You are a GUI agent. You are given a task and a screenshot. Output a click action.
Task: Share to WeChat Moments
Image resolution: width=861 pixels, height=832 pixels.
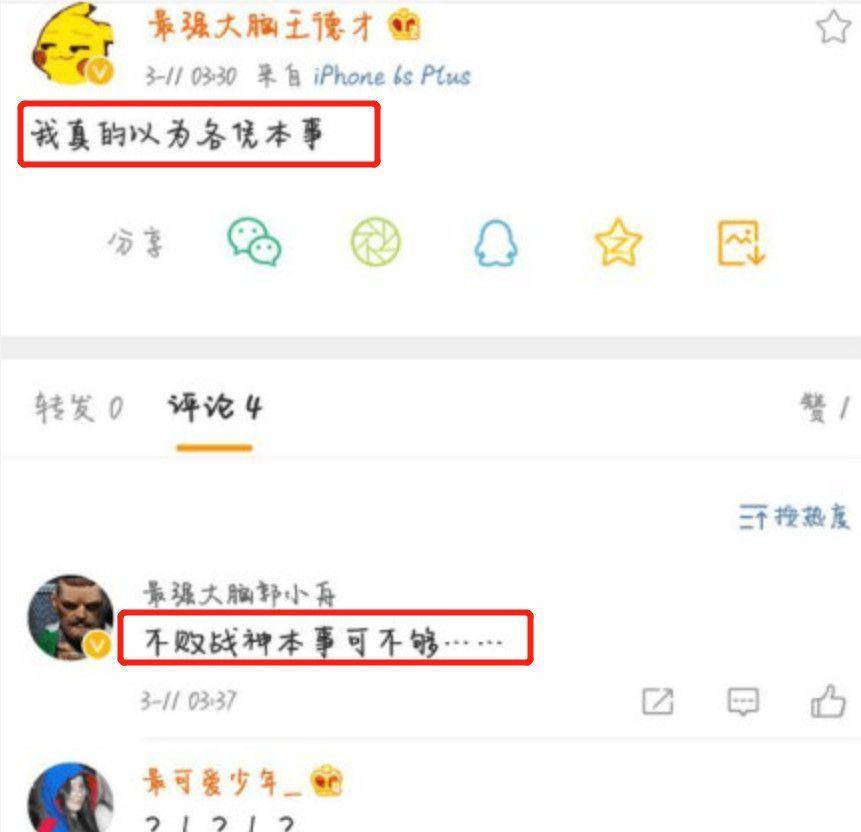click(x=375, y=242)
